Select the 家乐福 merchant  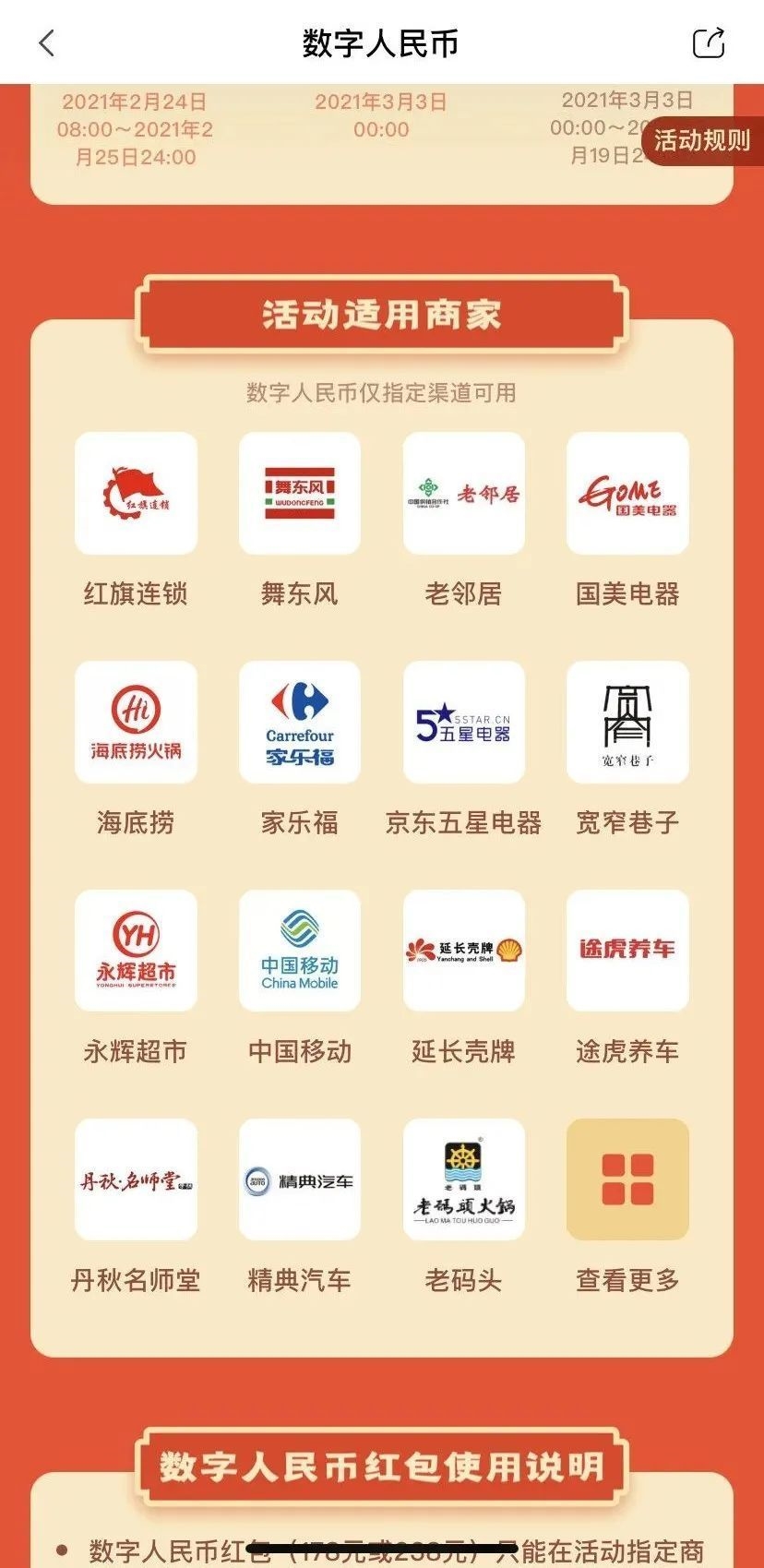(300, 723)
